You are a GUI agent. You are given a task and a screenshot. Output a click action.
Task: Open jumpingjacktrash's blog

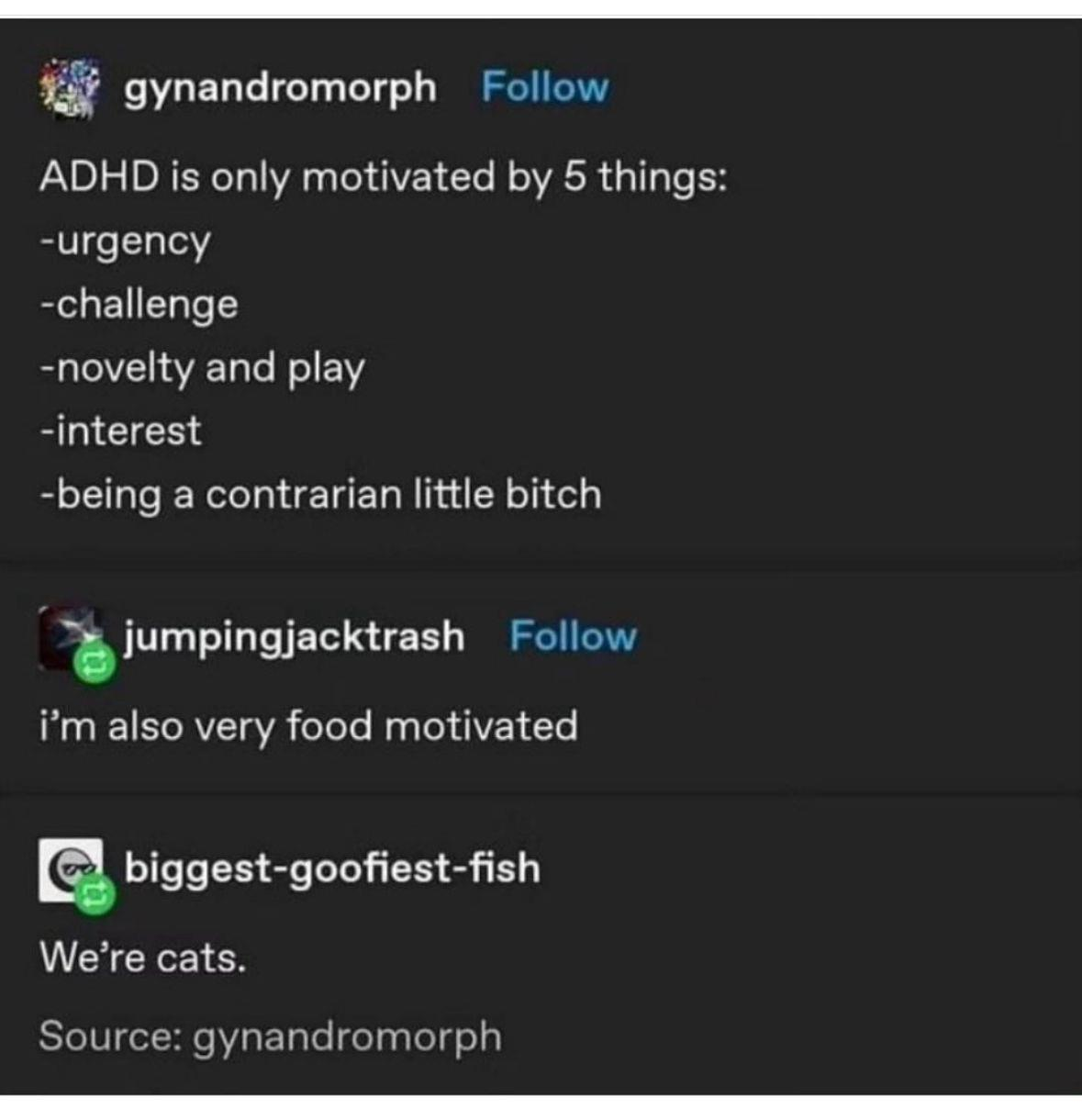pos(294,636)
